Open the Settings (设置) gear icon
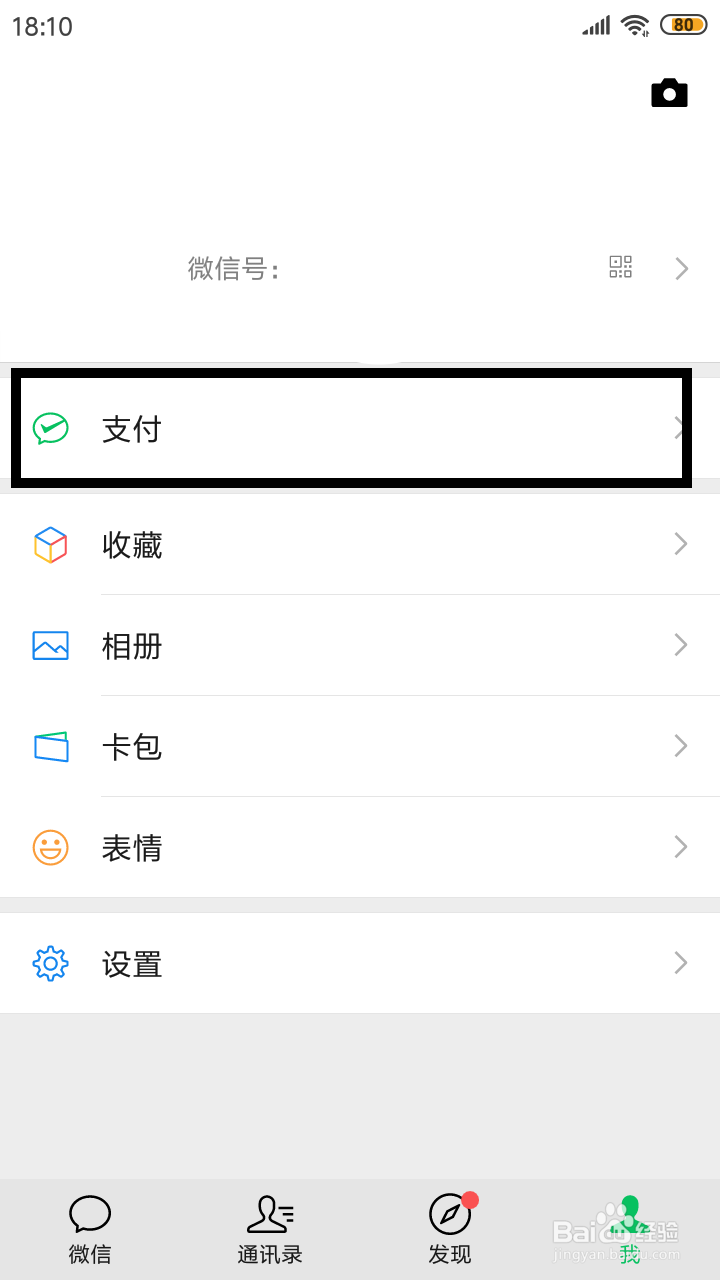 pos(50,963)
